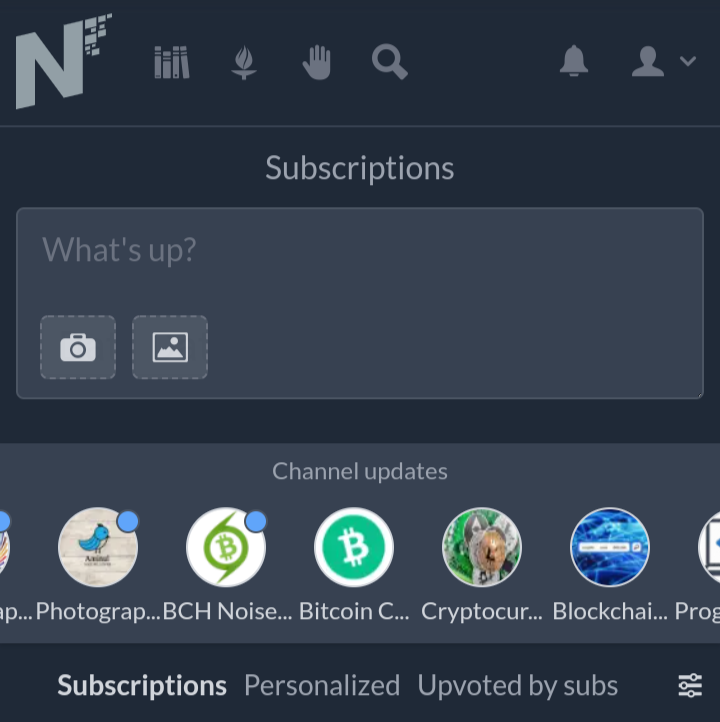This screenshot has height=722, width=720.
Task: Open the Cryptocur... channel
Action: coord(482,565)
